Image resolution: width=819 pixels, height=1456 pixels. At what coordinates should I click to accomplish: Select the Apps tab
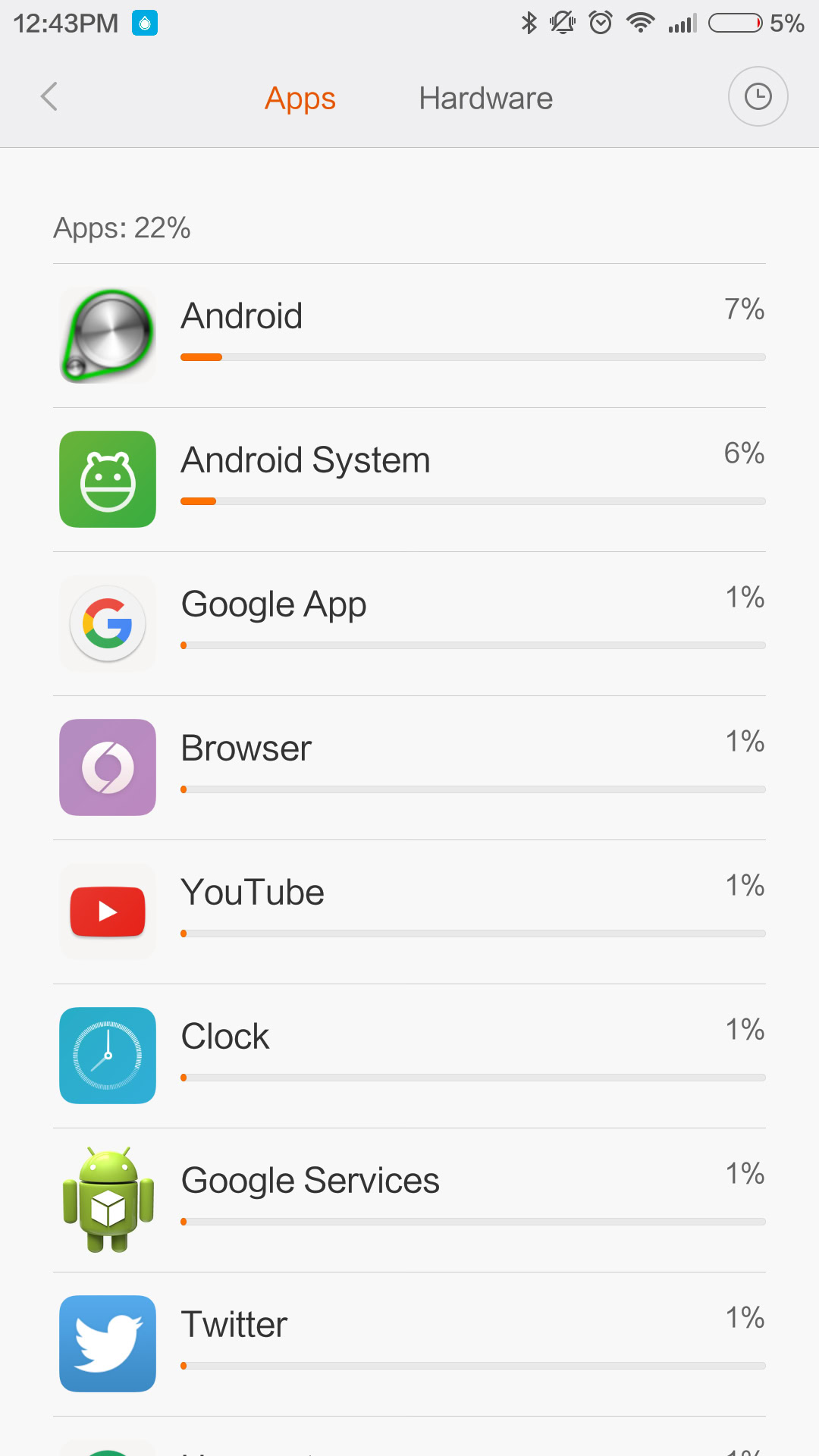300,99
